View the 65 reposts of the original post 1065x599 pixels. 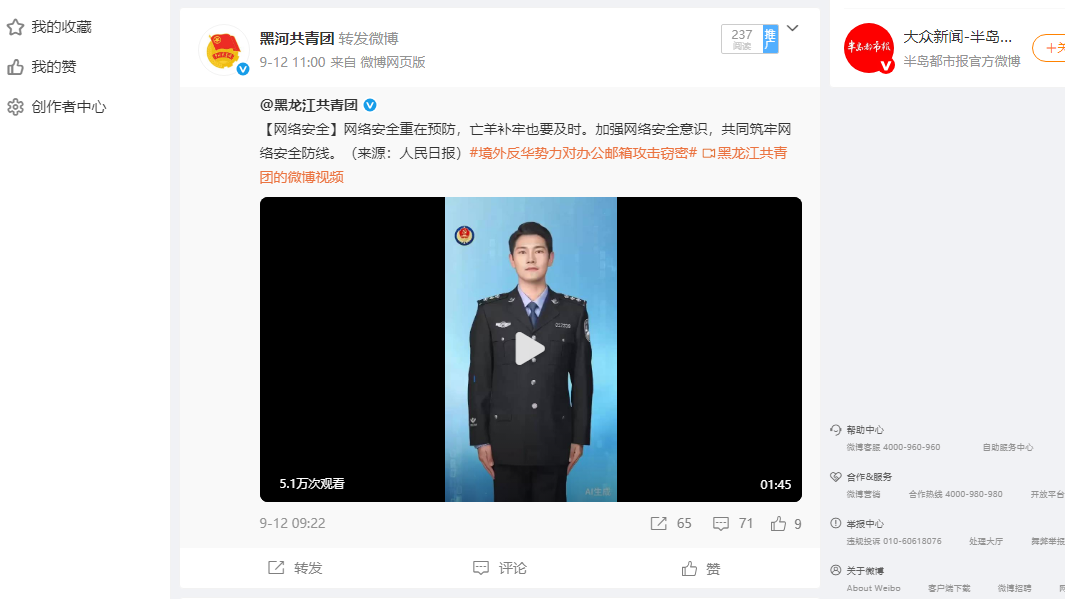pos(672,523)
